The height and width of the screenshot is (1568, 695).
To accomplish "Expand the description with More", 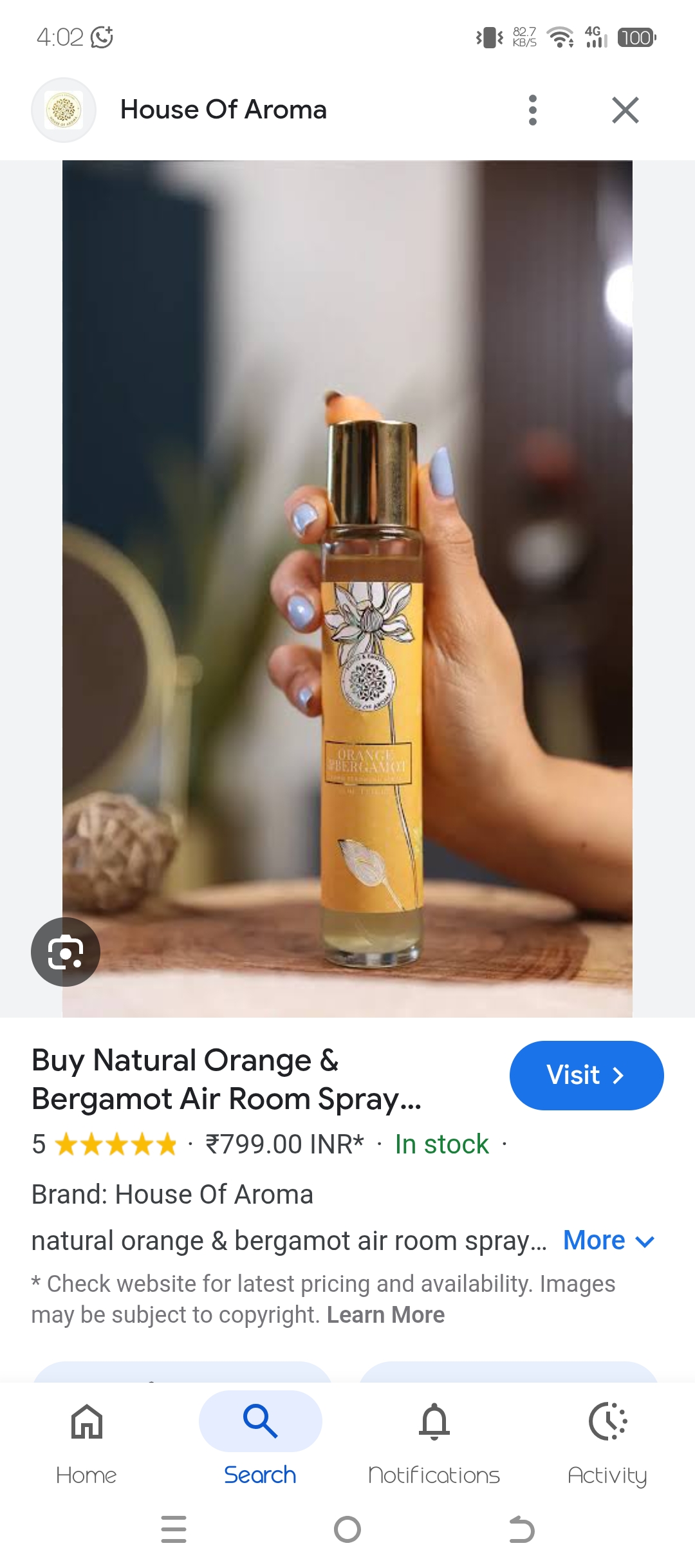I will tap(608, 1240).
